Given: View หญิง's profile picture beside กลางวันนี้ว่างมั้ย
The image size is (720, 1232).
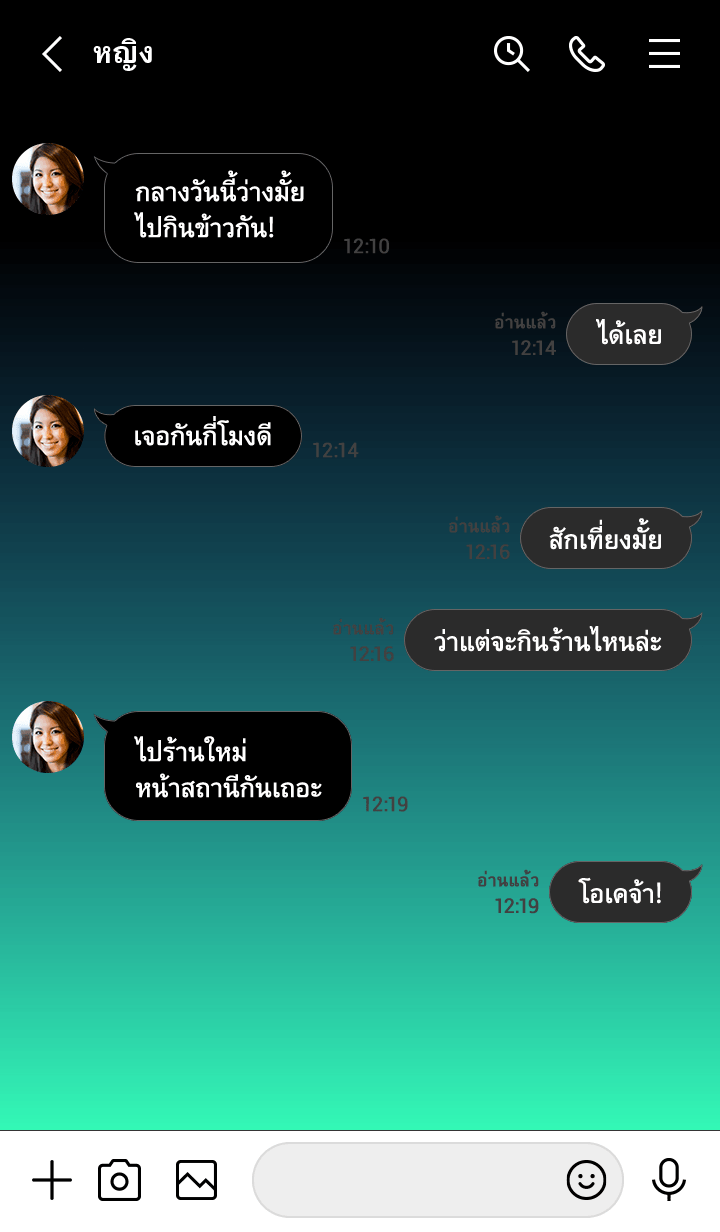Looking at the screenshot, I should (x=48, y=179).
